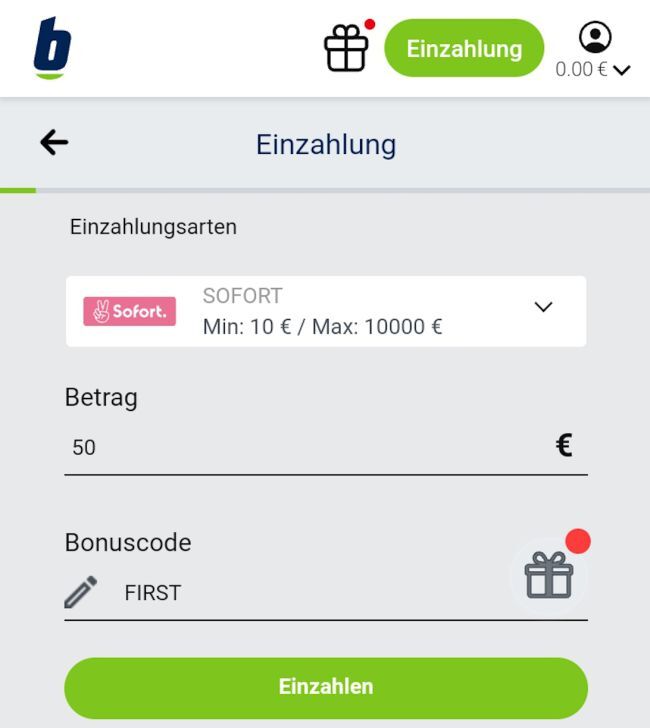Expand the SOFORT payment method dropdown
The height and width of the screenshot is (728, 650).
543,308
